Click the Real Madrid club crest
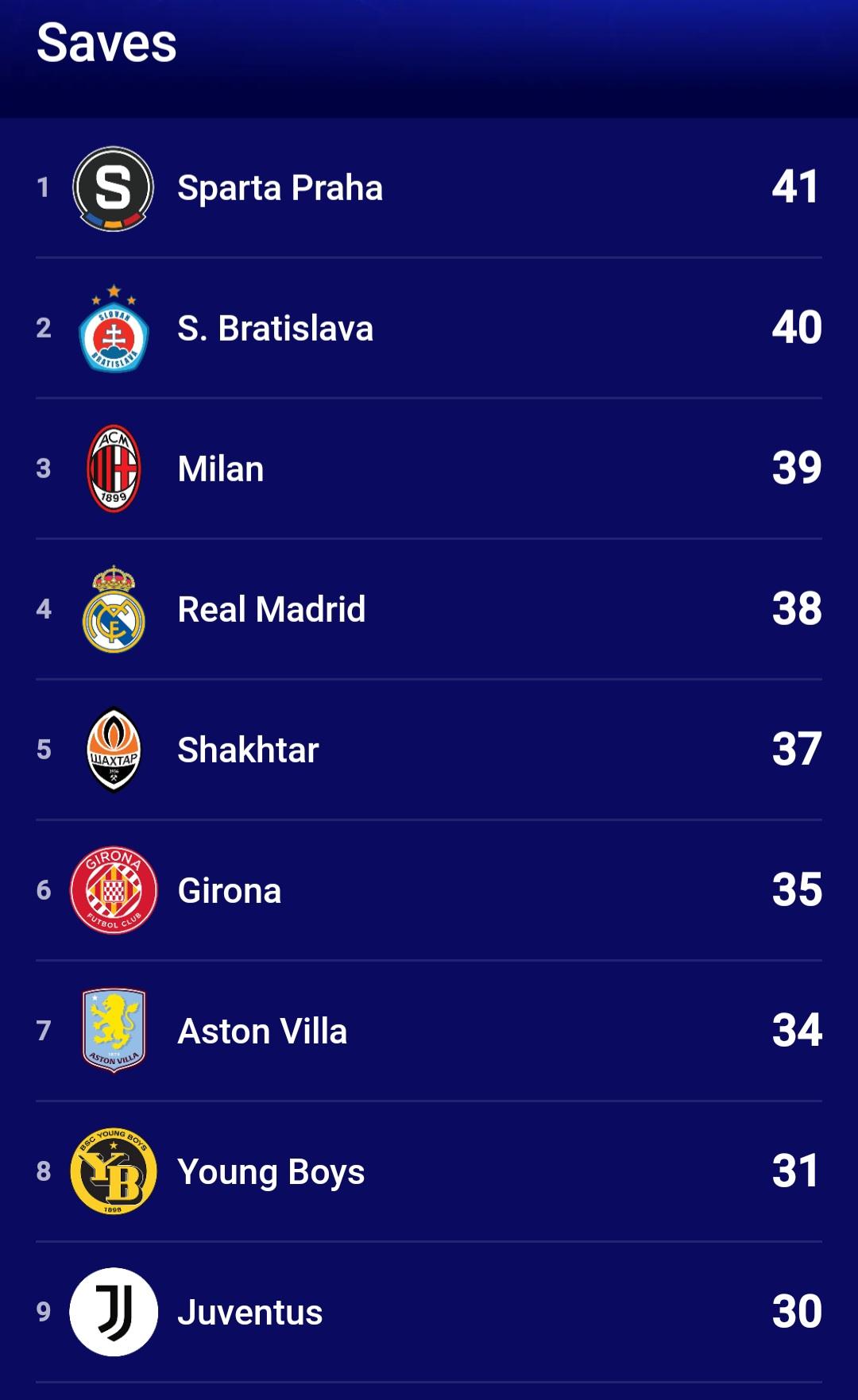The height and width of the screenshot is (1400, 858). click(x=114, y=609)
